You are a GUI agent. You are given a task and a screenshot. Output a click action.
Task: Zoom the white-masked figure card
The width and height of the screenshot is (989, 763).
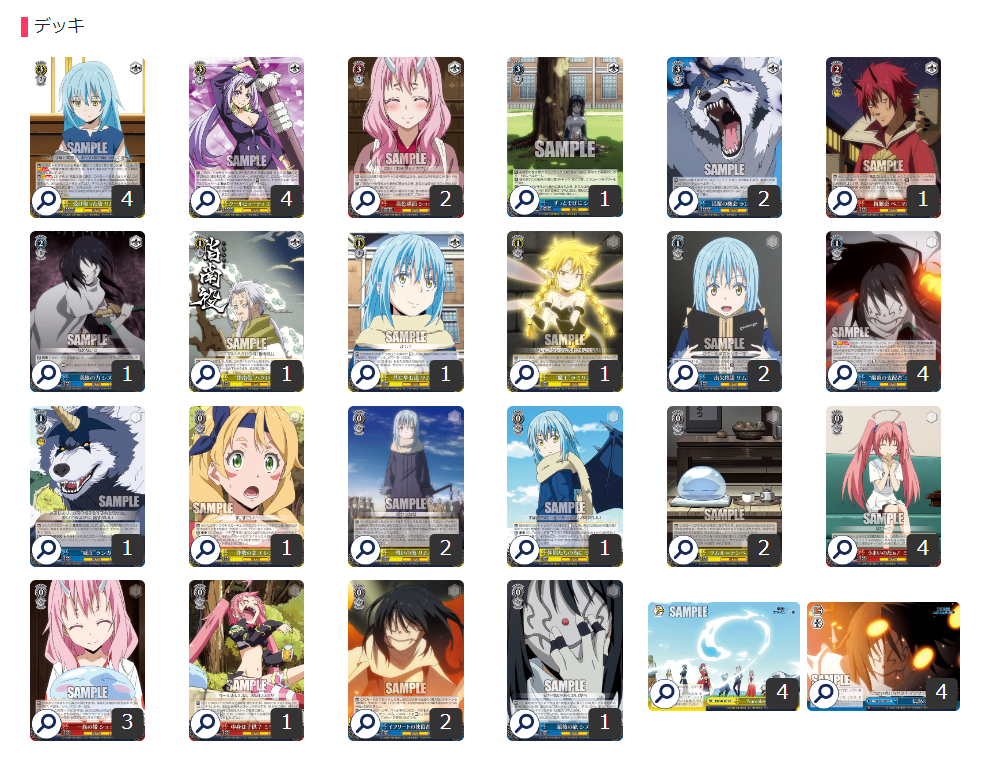[525, 724]
